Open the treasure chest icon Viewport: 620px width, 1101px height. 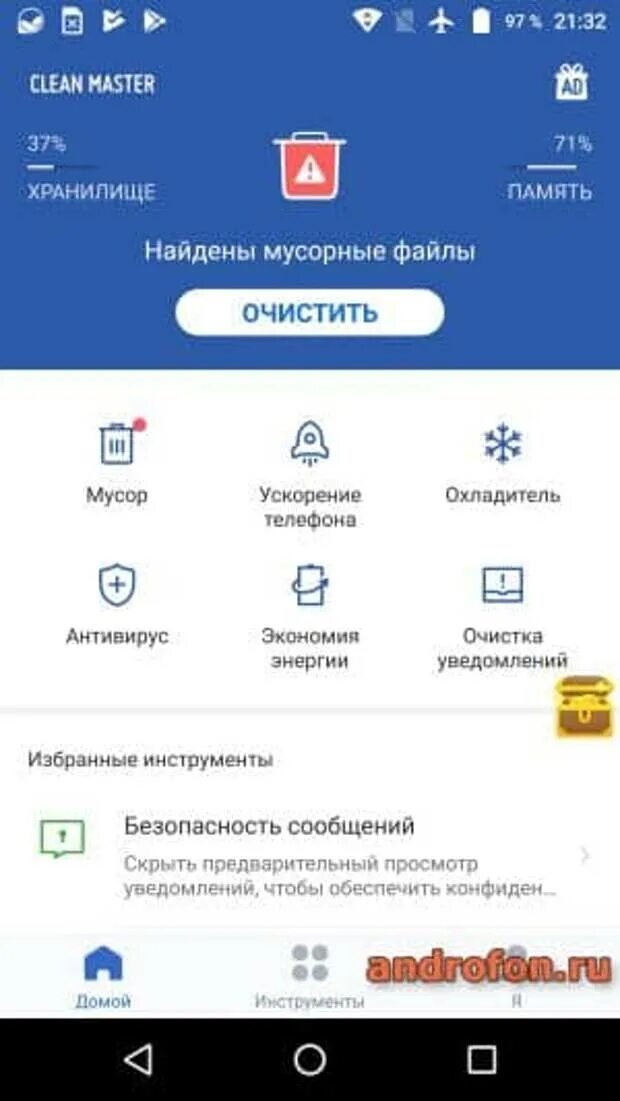point(585,706)
